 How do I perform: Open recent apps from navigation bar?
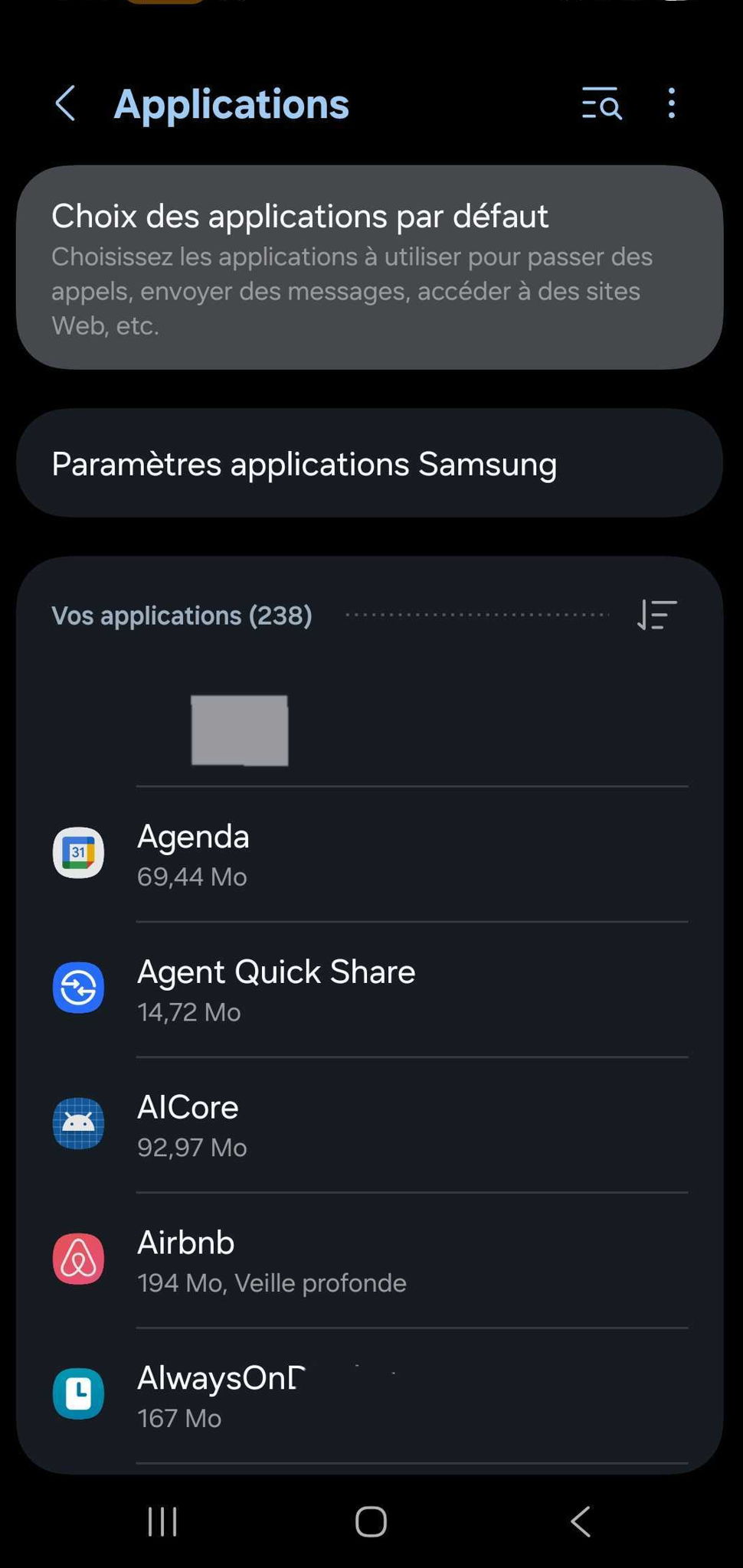click(162, 1521)
